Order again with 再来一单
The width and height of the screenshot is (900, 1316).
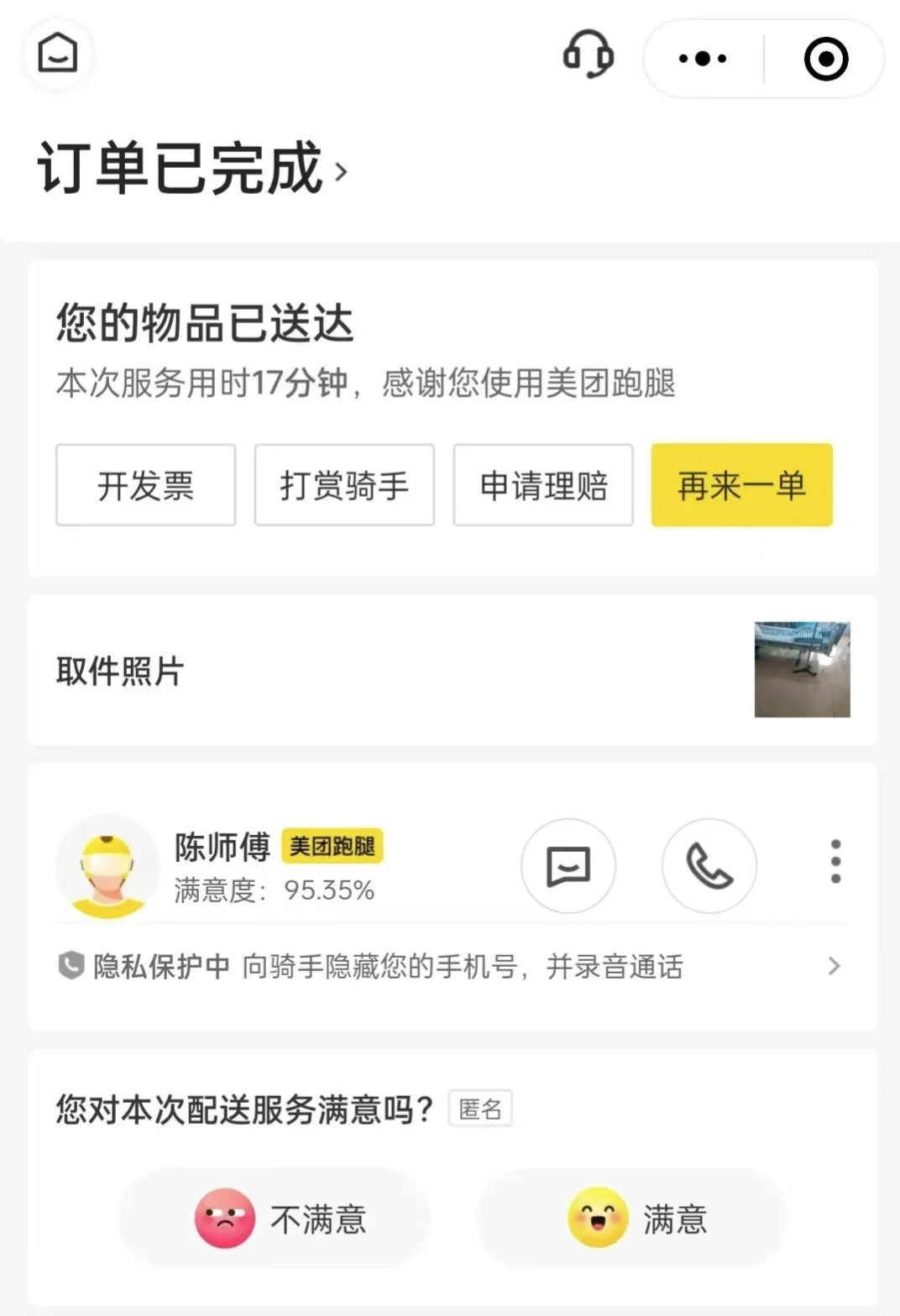tap(741, 485)
